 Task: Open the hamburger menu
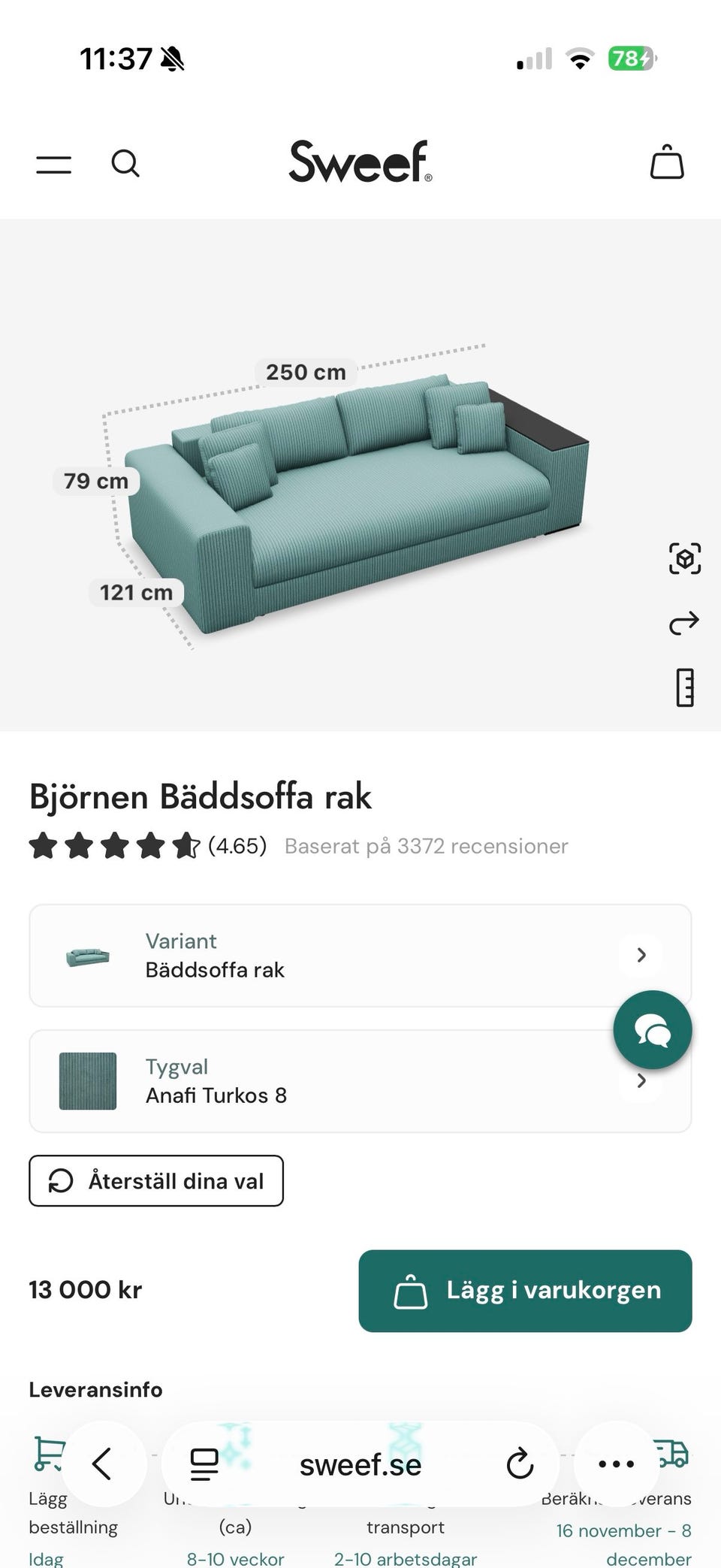click(53, 163)
